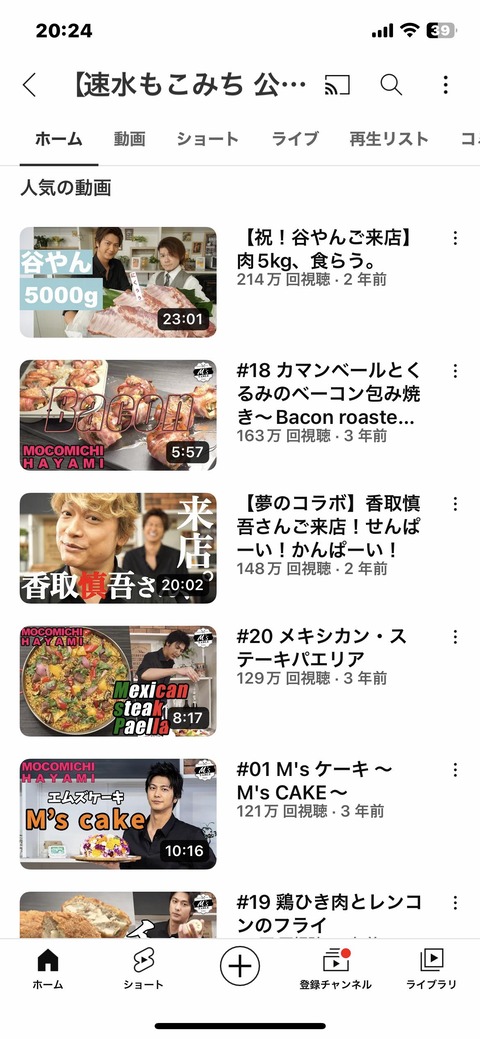Switch to the ライブ tab
Screen dimensions: 480x1039
(295, 138)
